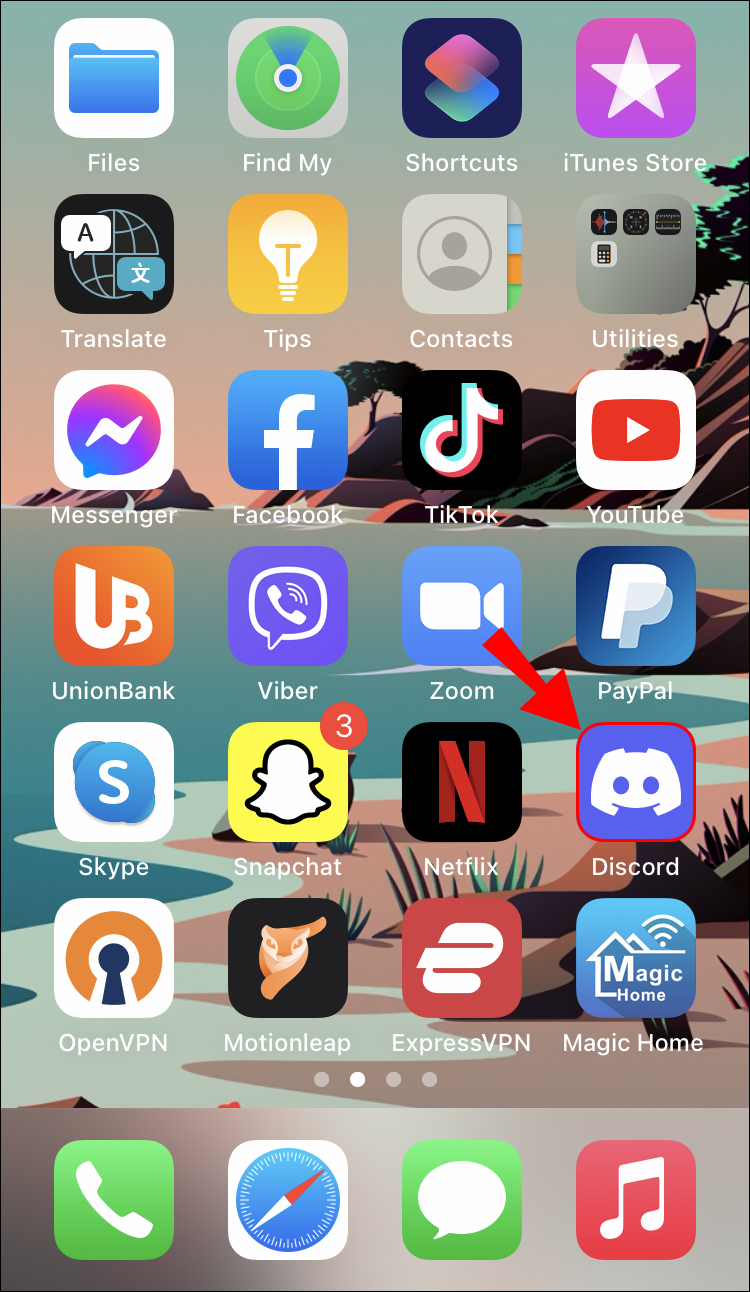Open the YouTube app
Viewport: 750px width, 1292px height.
point(636,430)
